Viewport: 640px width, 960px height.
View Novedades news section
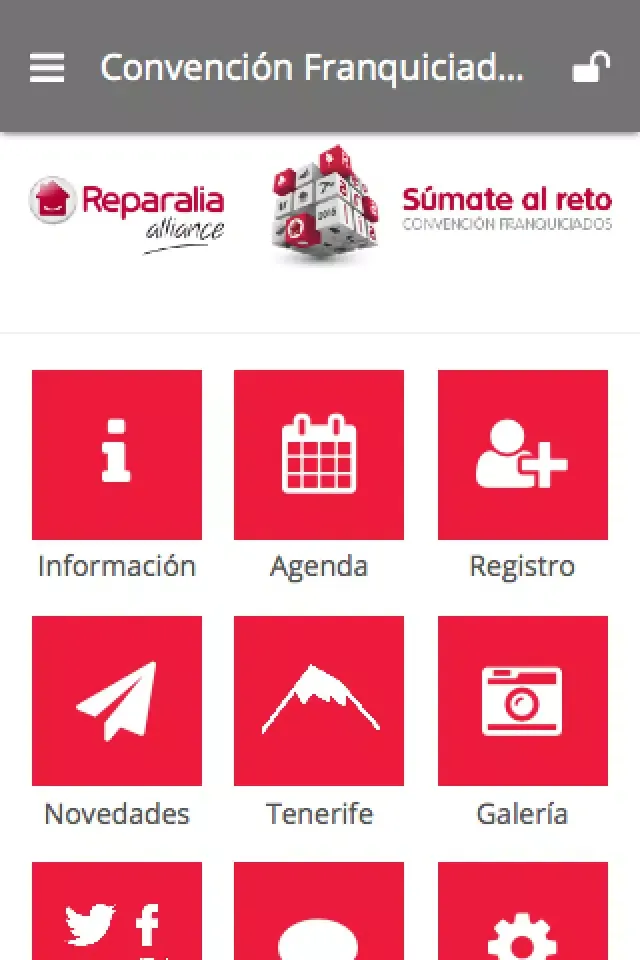(x=117, y=701)
